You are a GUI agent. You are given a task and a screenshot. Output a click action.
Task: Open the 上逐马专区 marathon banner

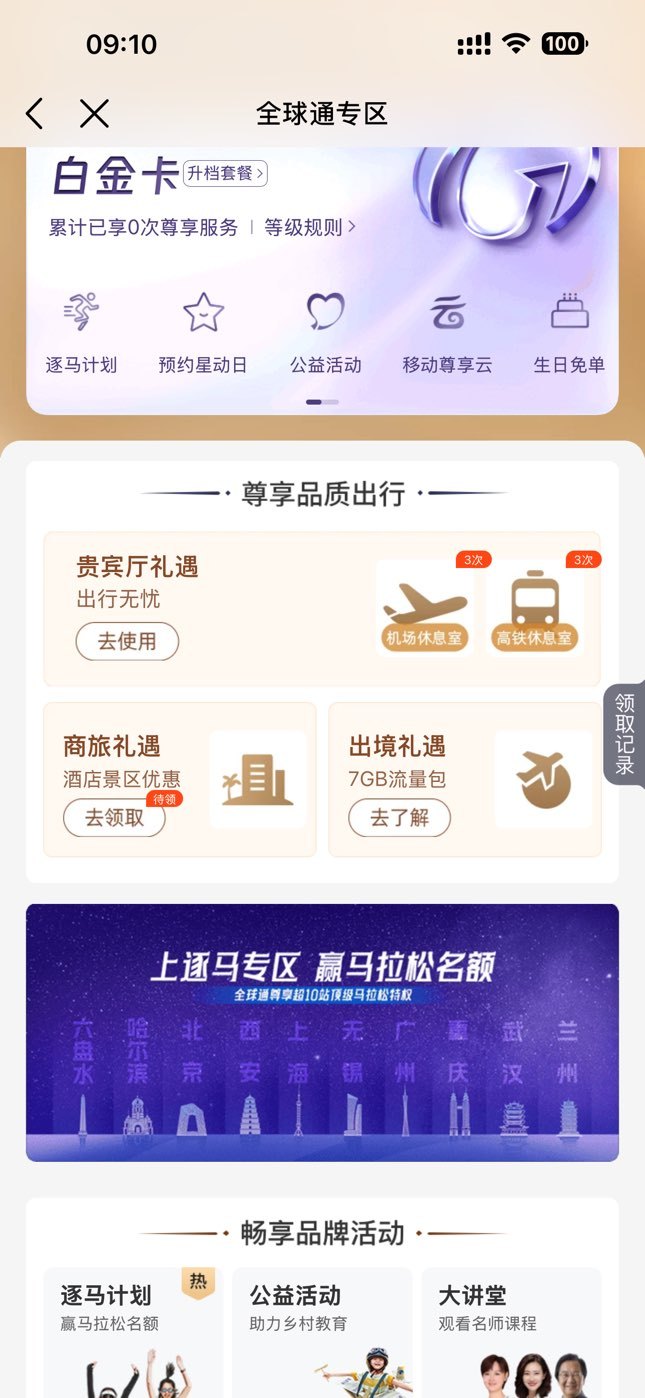point(322,1032)
